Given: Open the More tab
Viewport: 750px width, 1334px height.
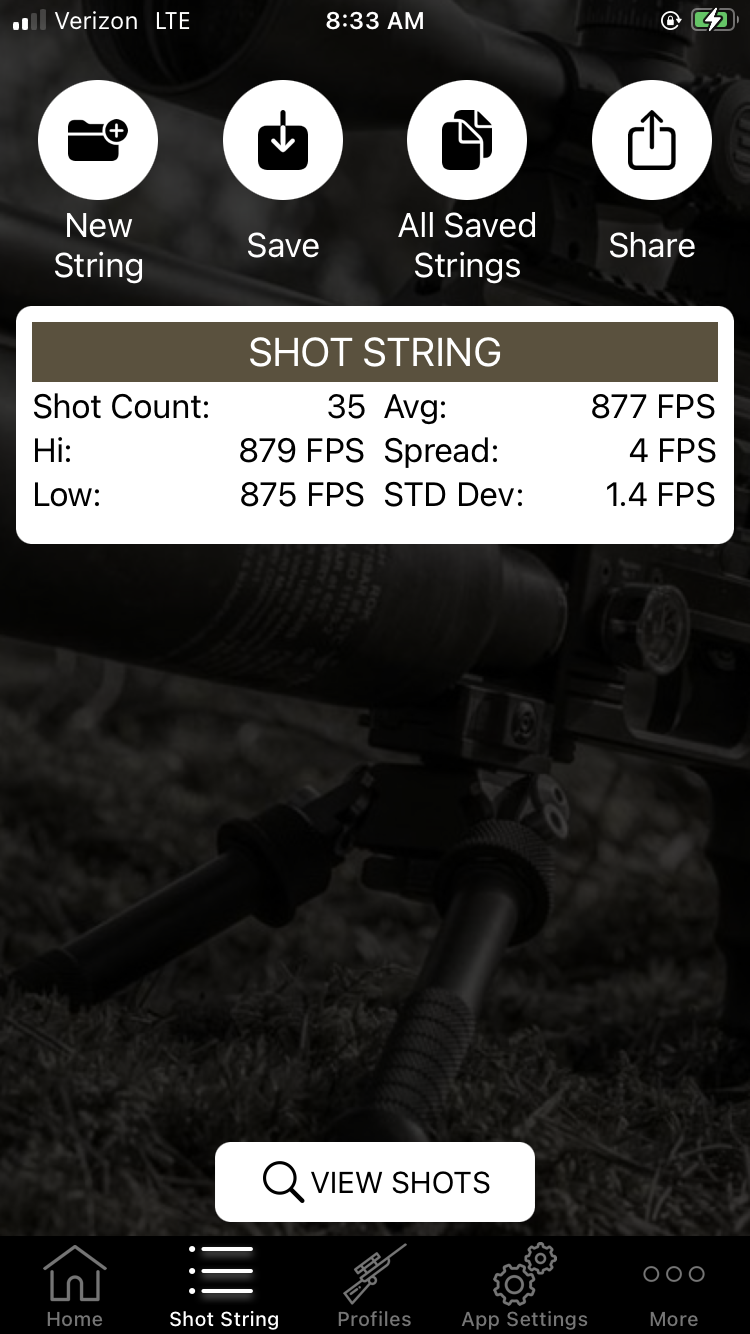Looking at the screenshot, I should 674,1286.
